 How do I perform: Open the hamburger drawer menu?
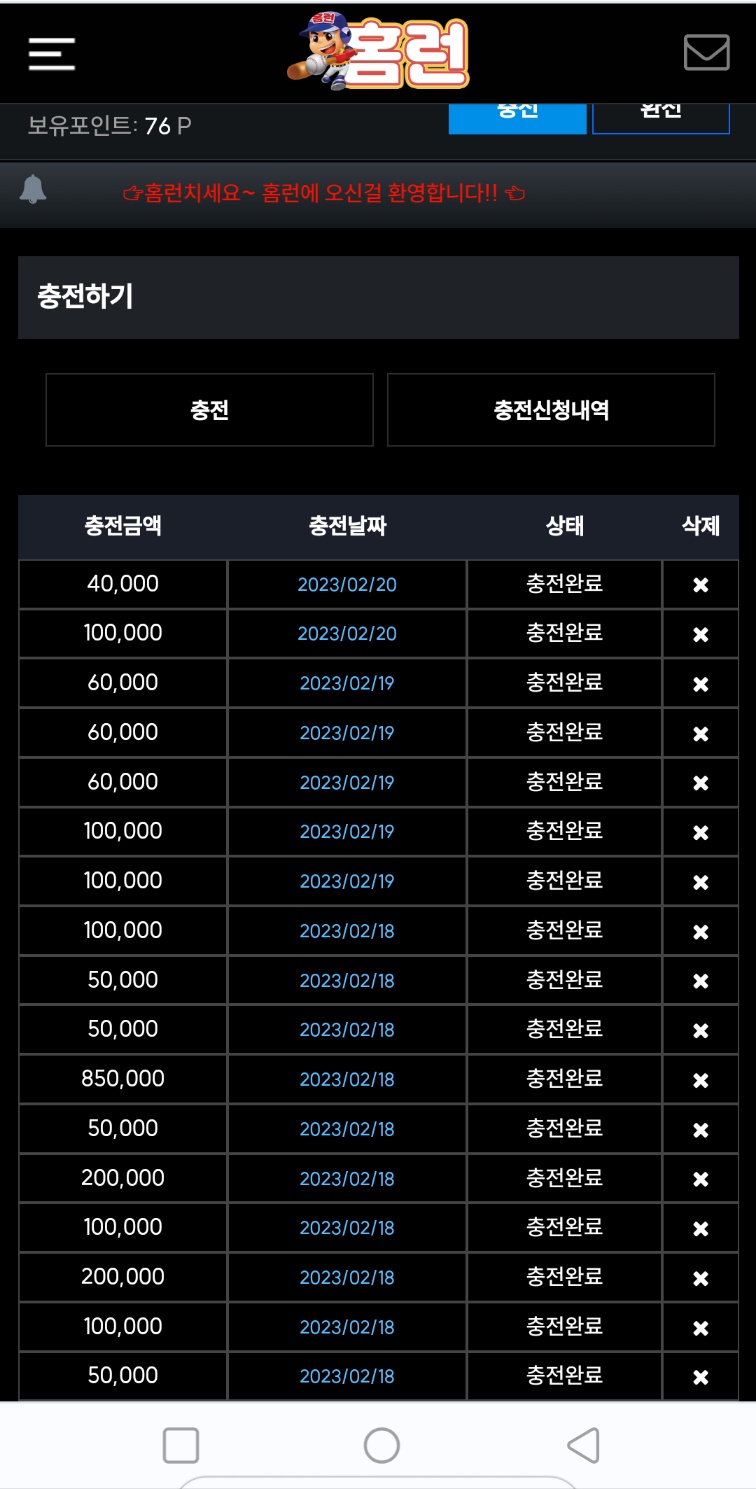point(52,53)
